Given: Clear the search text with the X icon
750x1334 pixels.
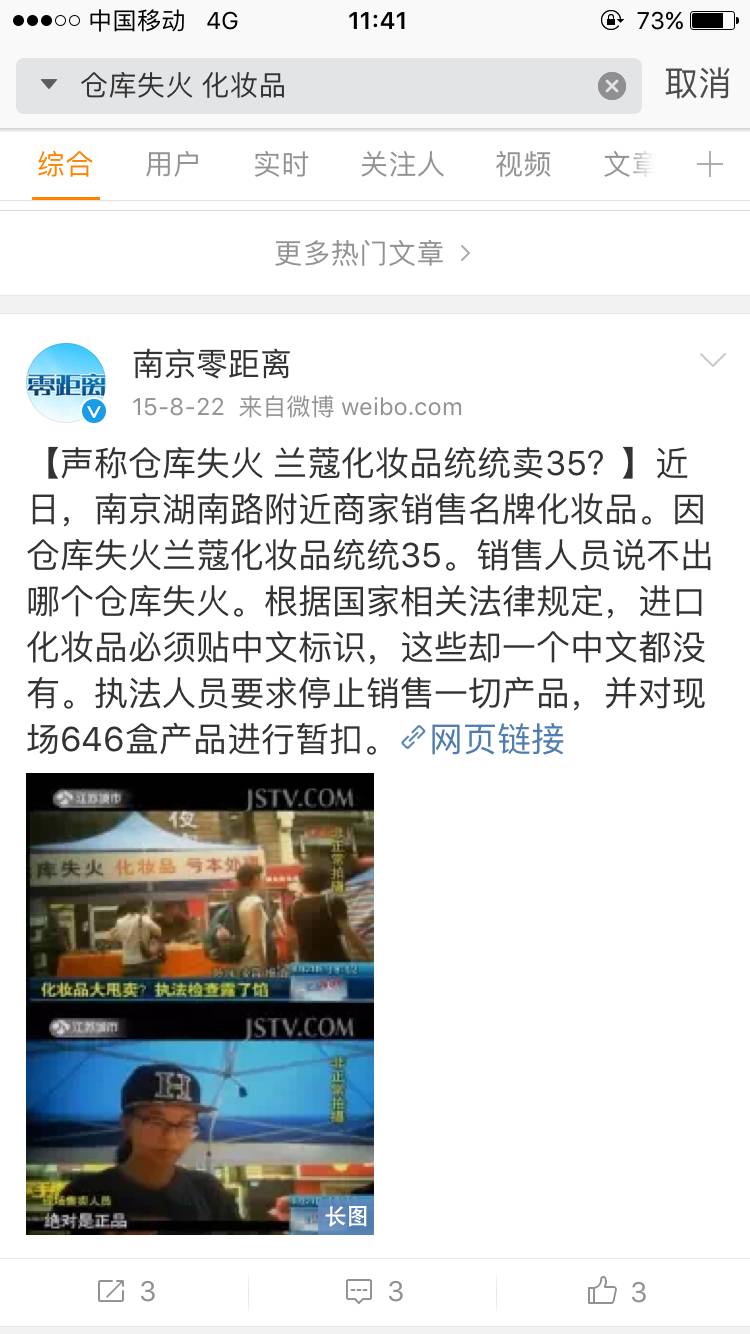Looking at the screenshot, I should [612, 86].
